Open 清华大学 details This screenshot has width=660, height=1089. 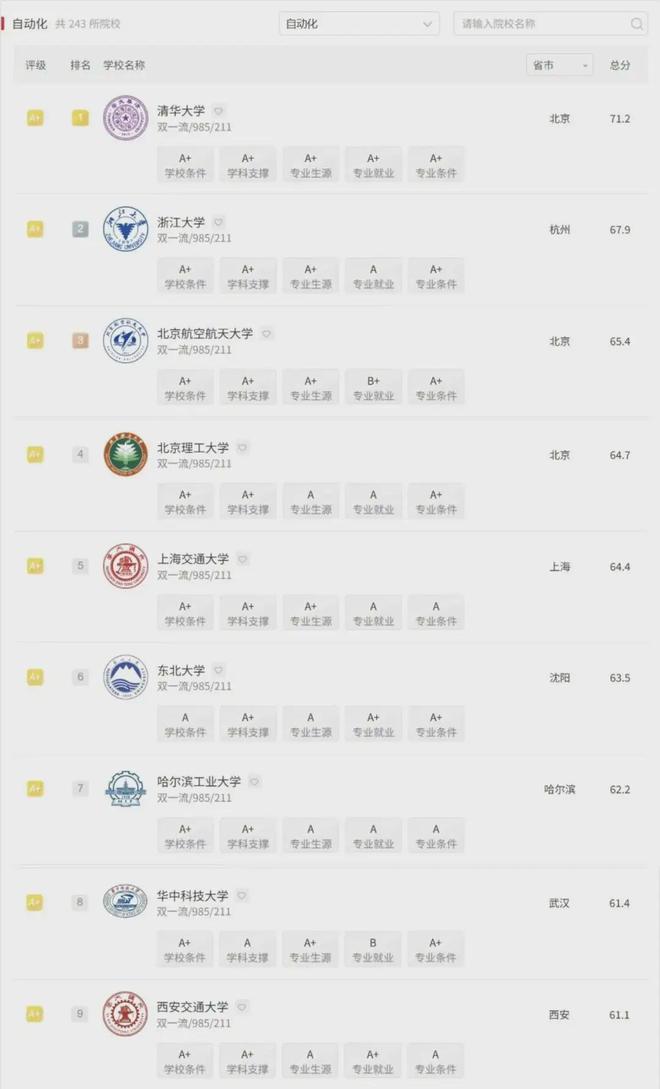pyautogui.click(x=181, y=111)
